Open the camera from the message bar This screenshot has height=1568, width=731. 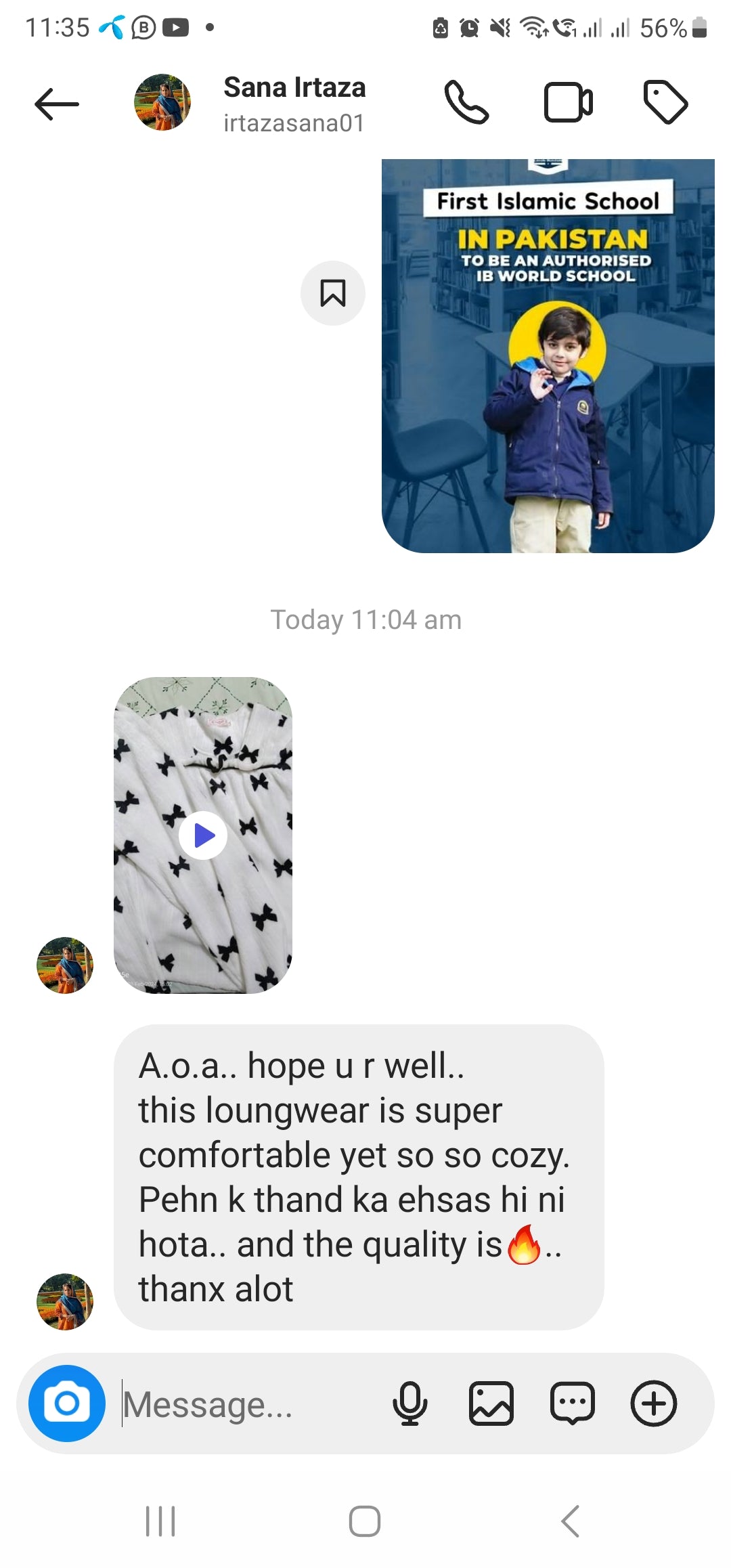tap(67, 1403)
